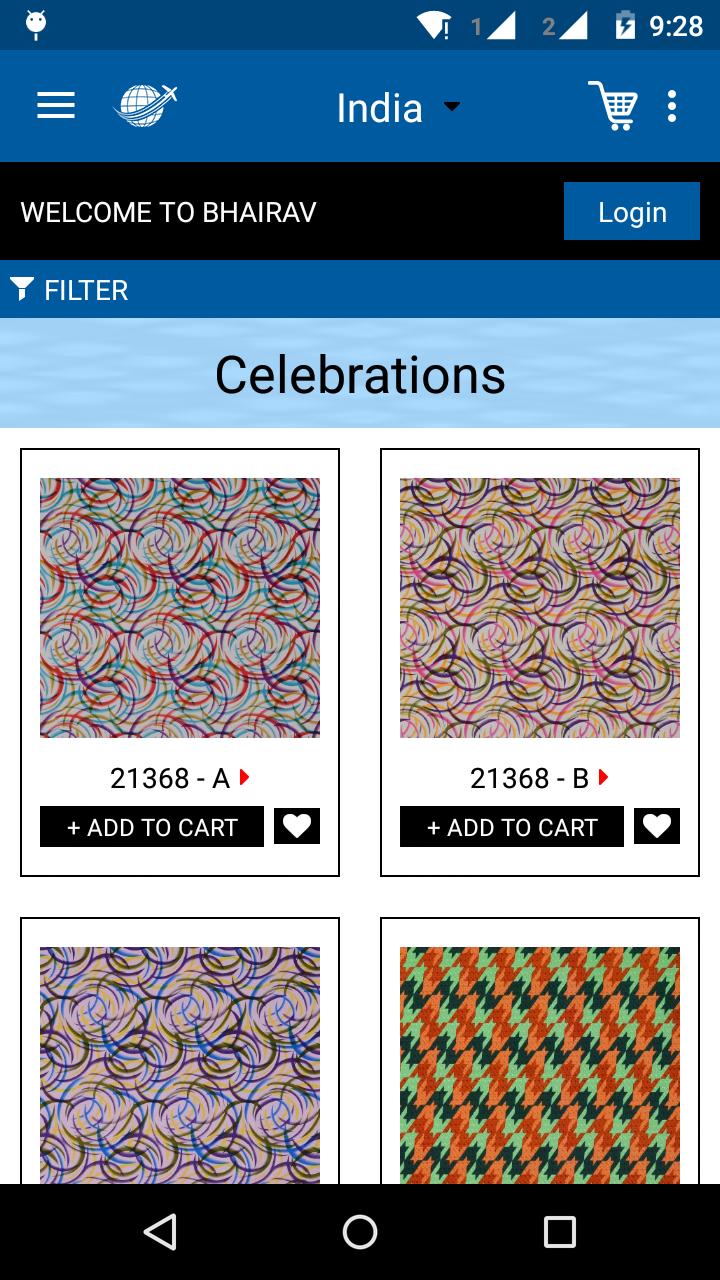Go to the home screen
Image resolution: width=720 pixels, height=1280 pixels.
(x=360, y=1232)
